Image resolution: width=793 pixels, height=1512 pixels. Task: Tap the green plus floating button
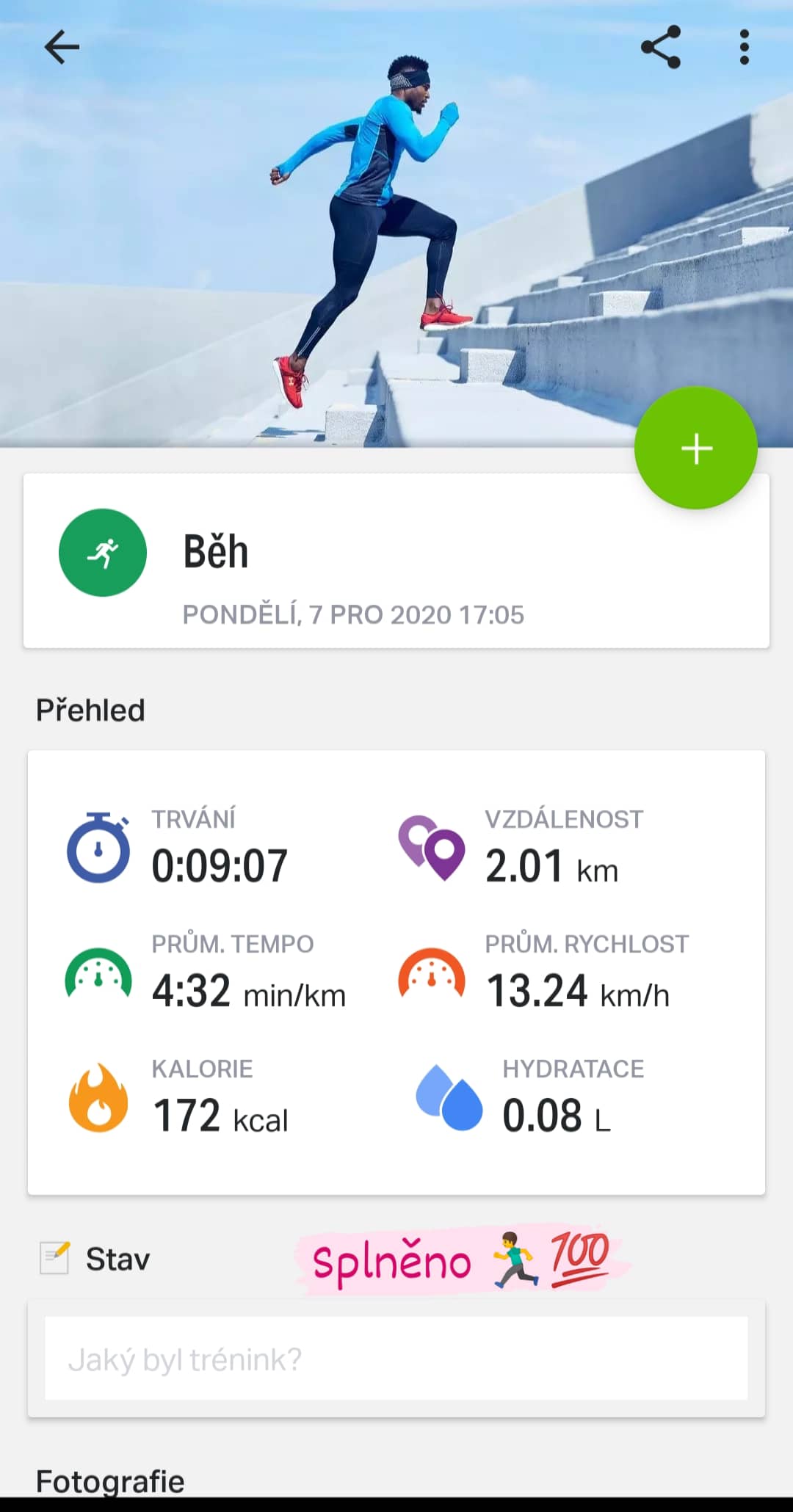coord(695,448)
